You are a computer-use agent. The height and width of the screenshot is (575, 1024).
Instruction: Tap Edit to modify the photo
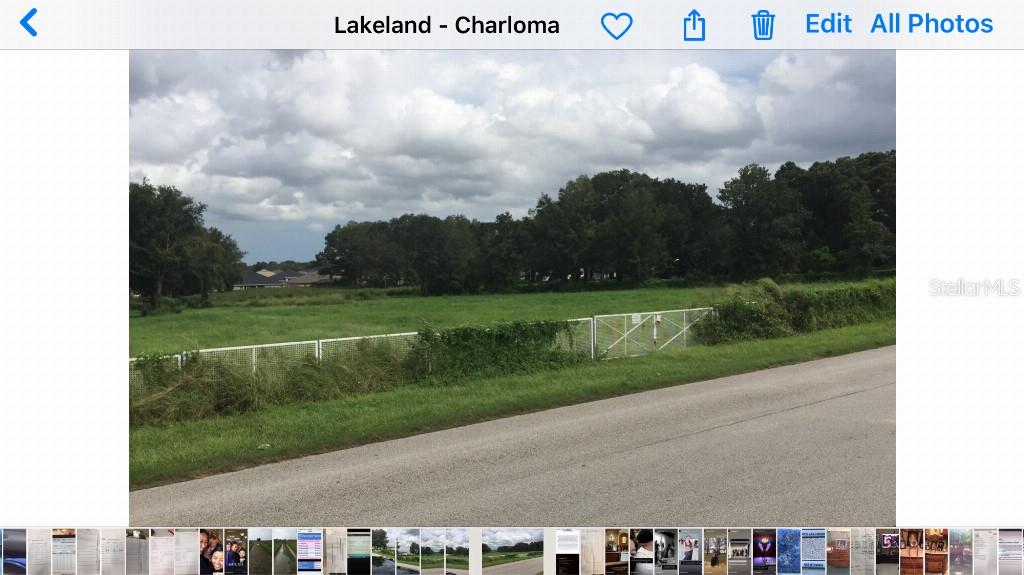(x=828, y=24)
